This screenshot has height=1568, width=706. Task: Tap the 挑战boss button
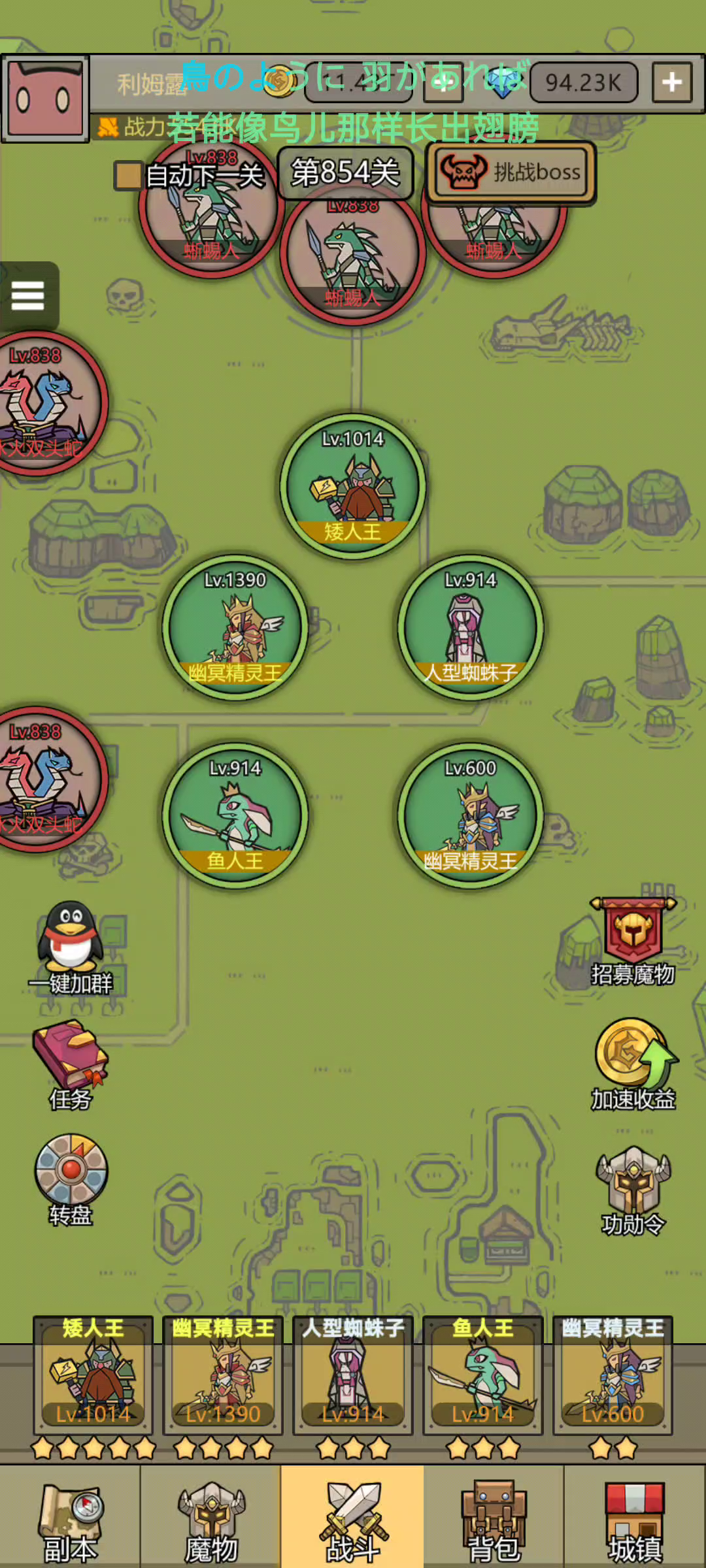coord(511,172)
